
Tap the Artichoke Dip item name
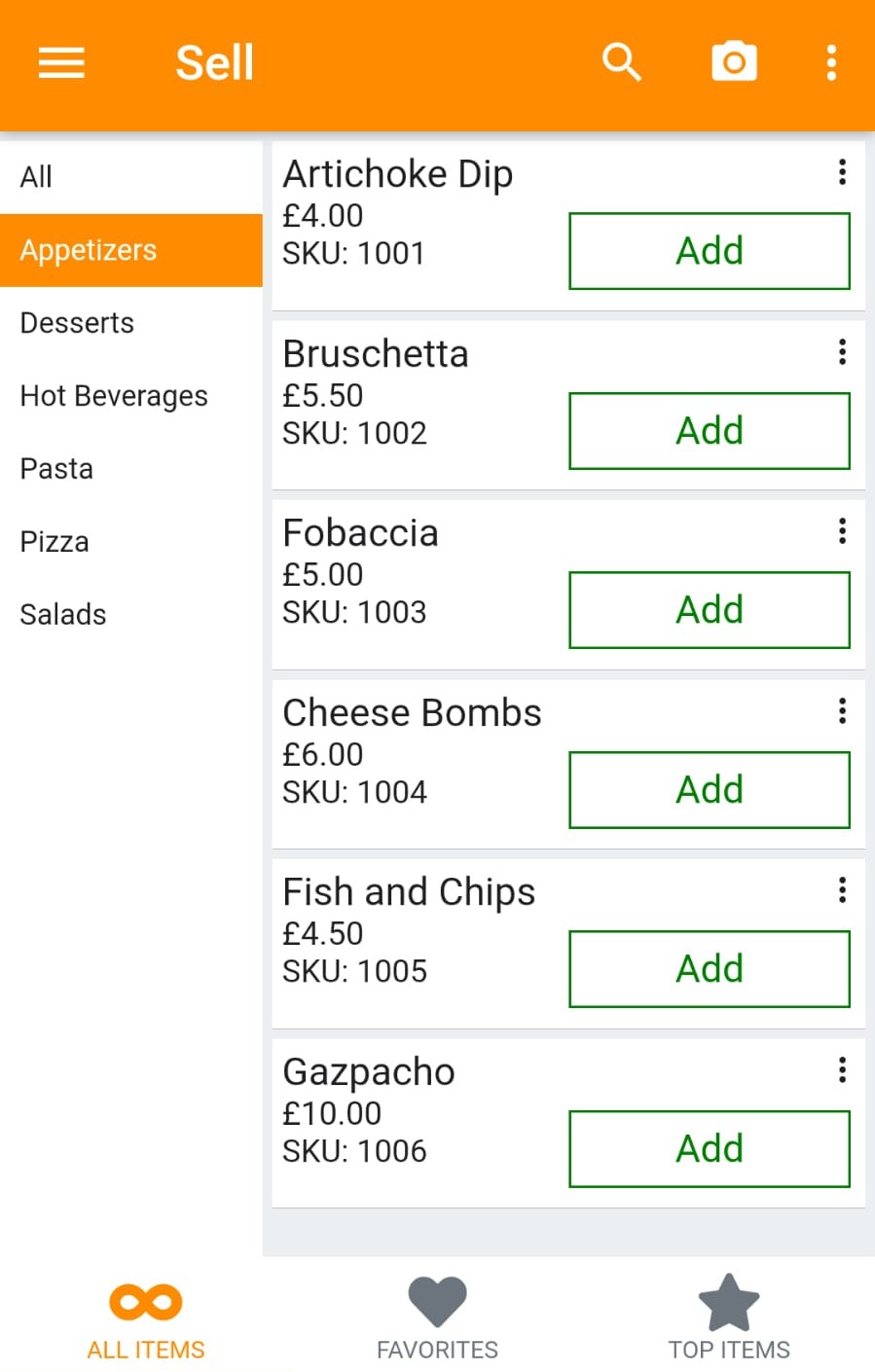(398, 173)
